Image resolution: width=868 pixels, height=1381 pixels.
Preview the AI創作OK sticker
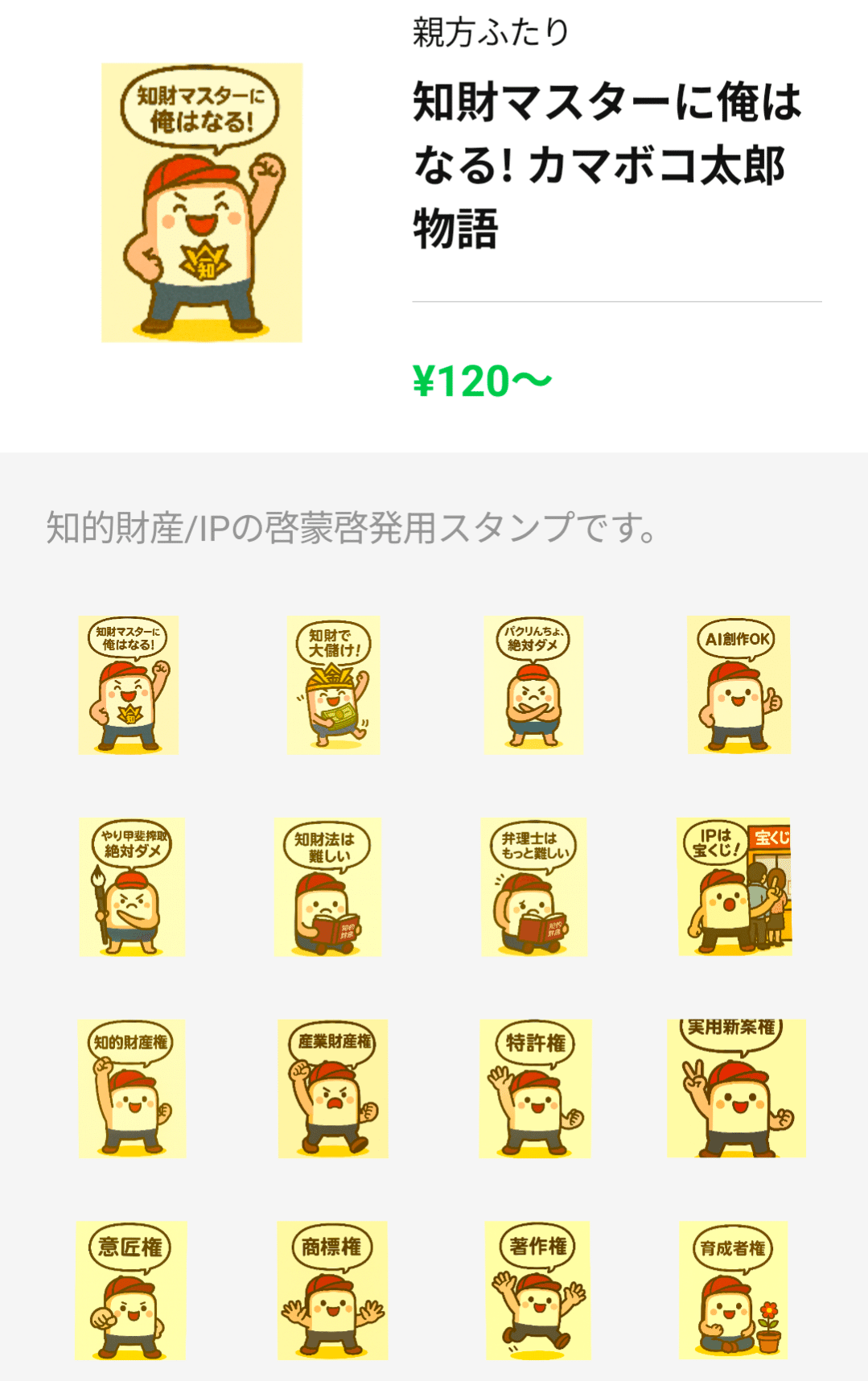[x=738, y=685]
